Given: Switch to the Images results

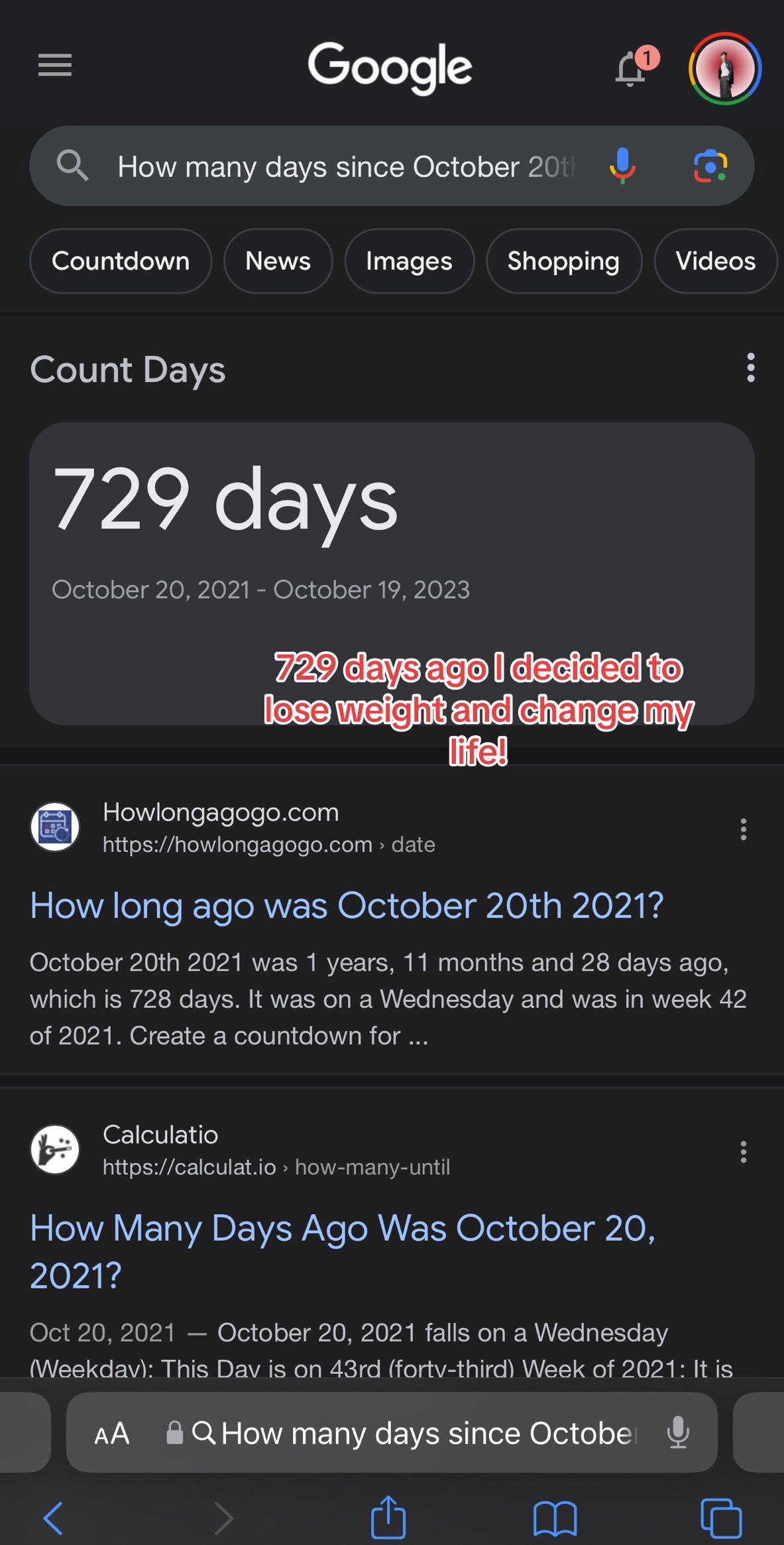Looking at the screenshot, I should (x=409, y=261).
